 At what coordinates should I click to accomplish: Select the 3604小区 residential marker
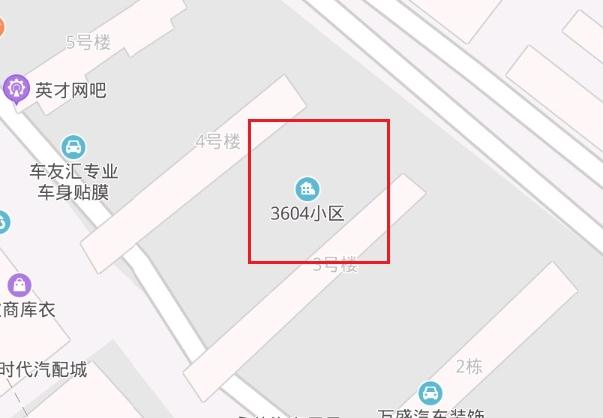307,188
